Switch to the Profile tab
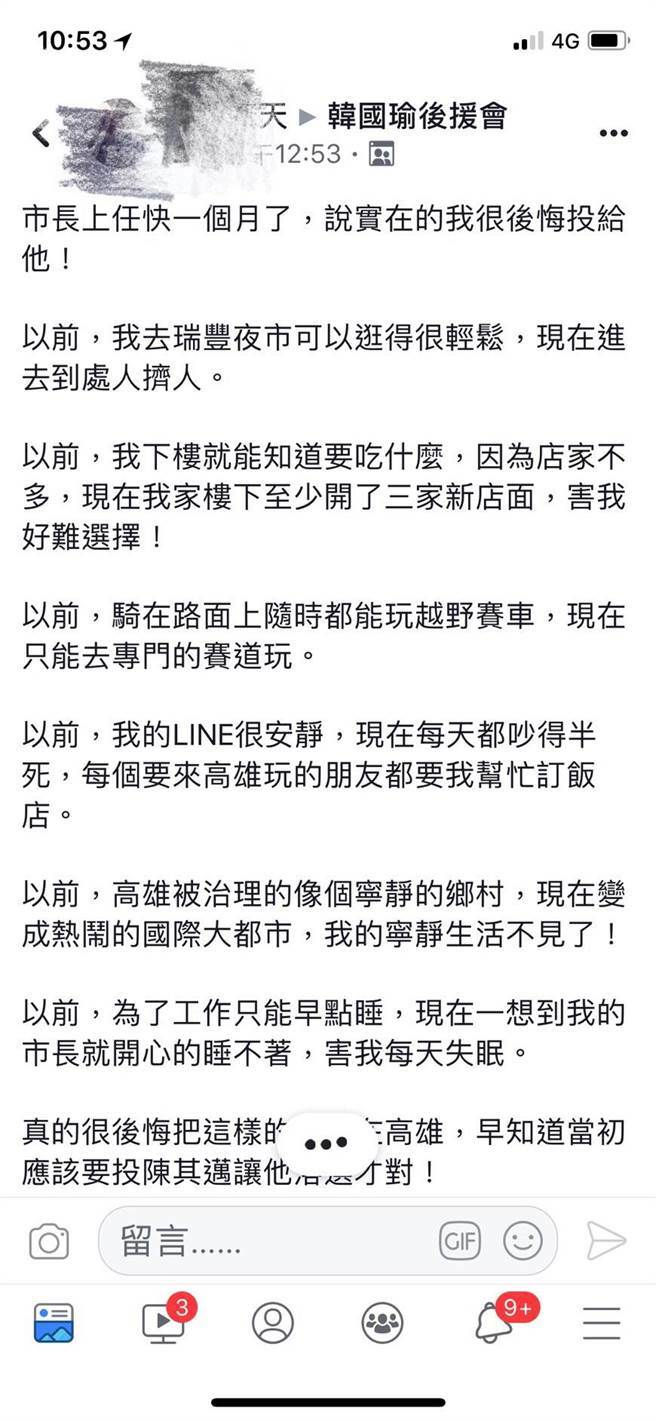Screen dimensions: 656x1421 pyautogui.click(x=272, y=1322)
